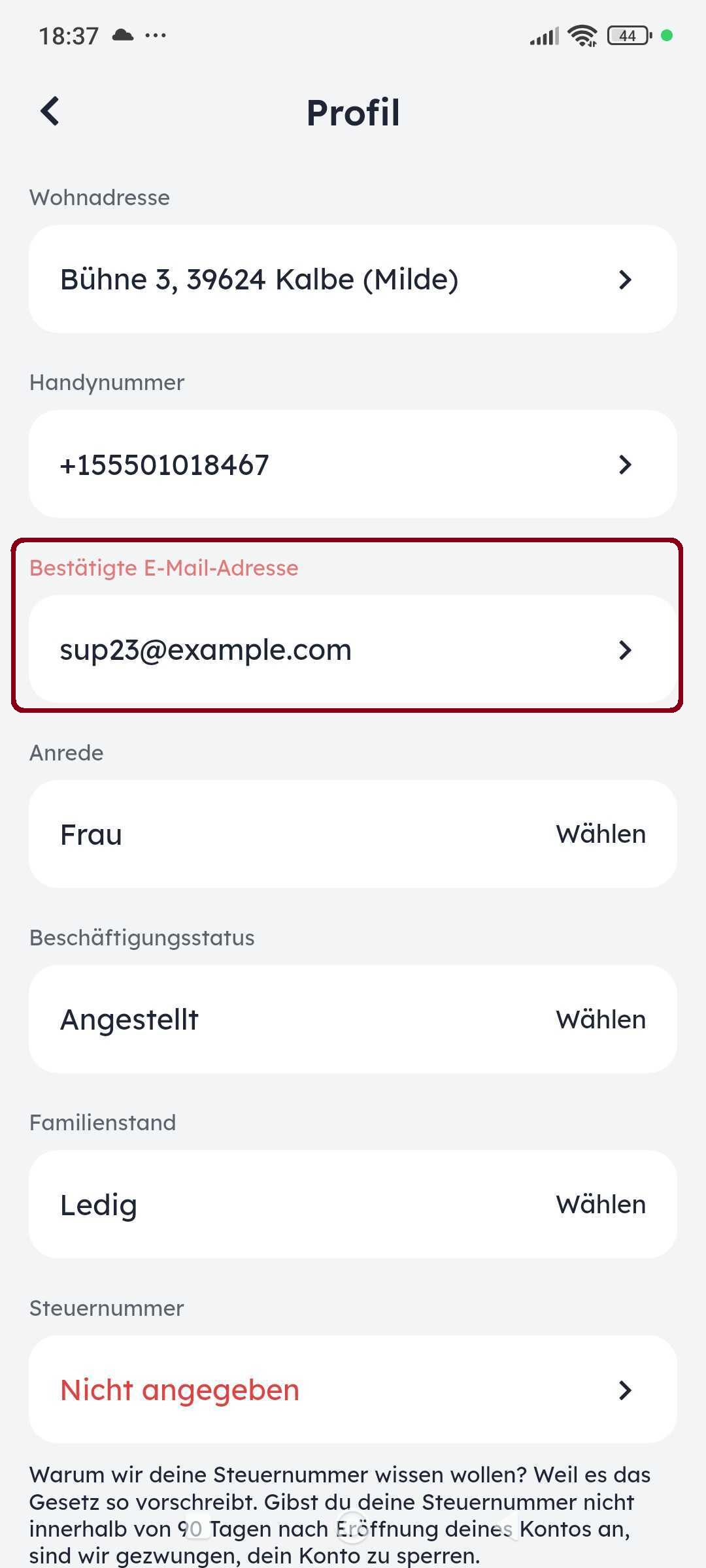The height and width of the screenshot is (1568, 706).
Task: Enter Steuernummer via Nicht angegeben row
Action: point(353,1390)
